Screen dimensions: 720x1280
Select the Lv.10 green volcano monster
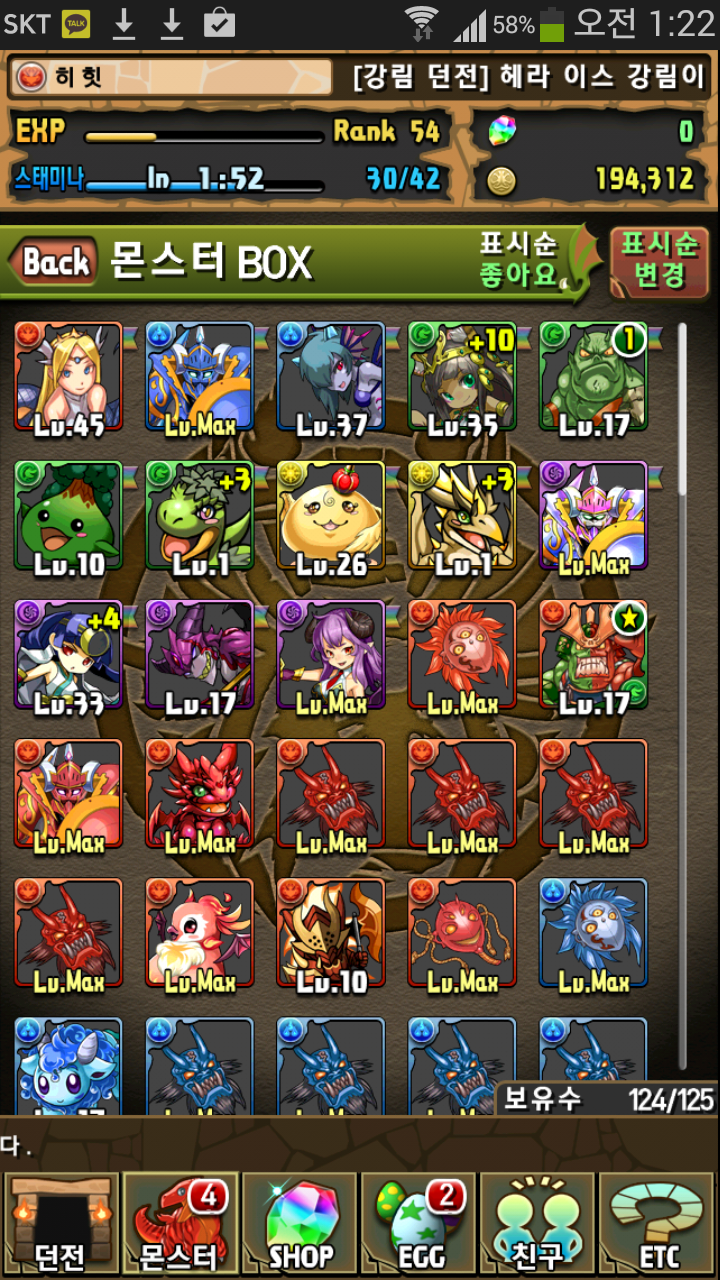pyautogui.click(x=68, y=517)
